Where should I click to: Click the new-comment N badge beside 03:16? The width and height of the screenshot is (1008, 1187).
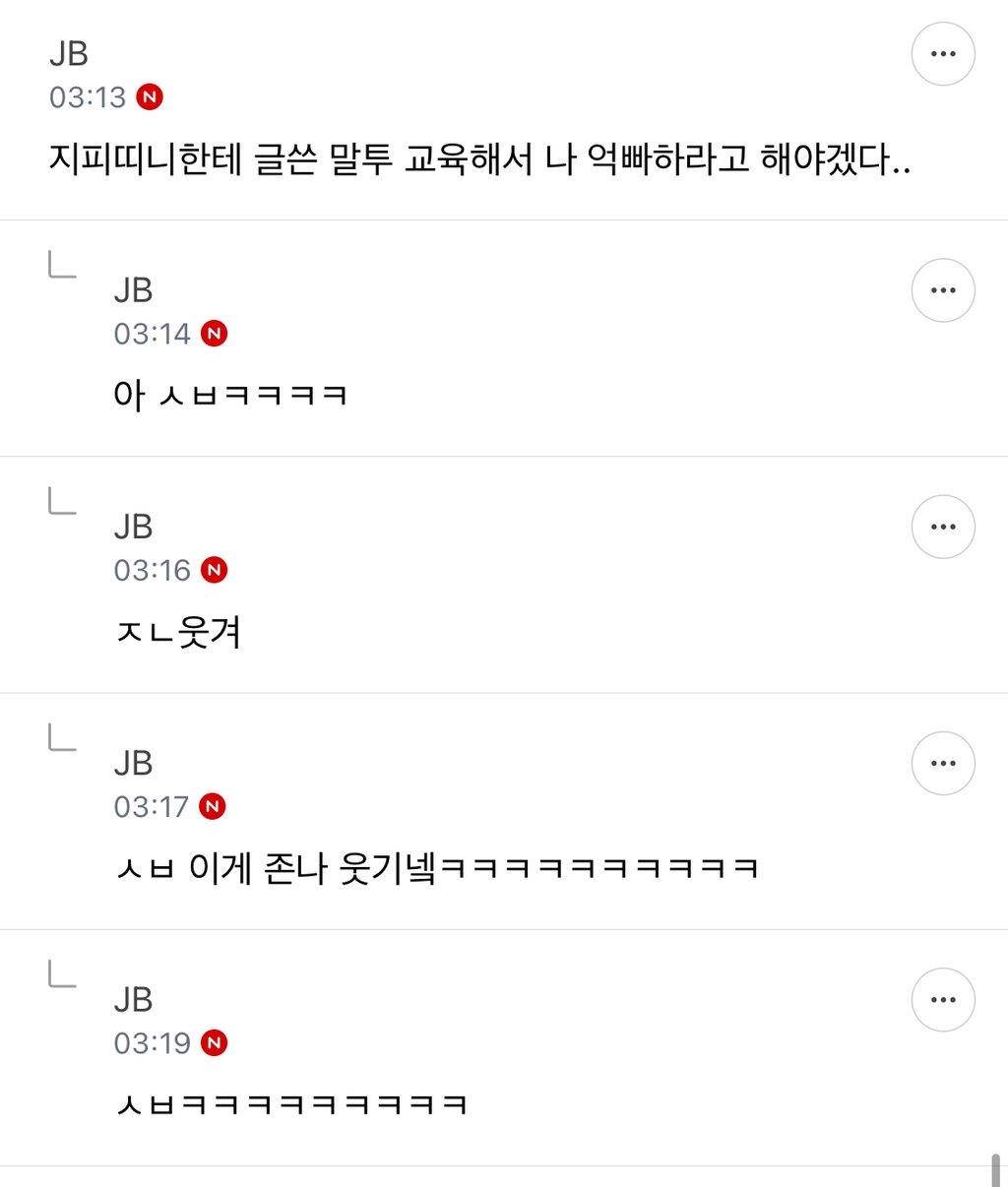(214, 570)
